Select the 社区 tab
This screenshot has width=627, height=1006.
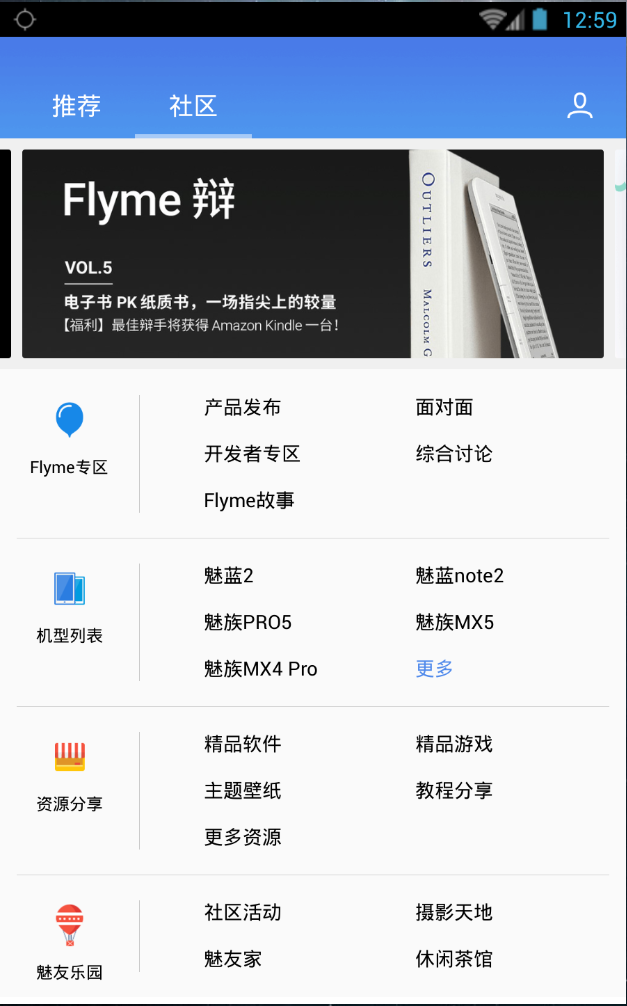click(x=193, y=106)
